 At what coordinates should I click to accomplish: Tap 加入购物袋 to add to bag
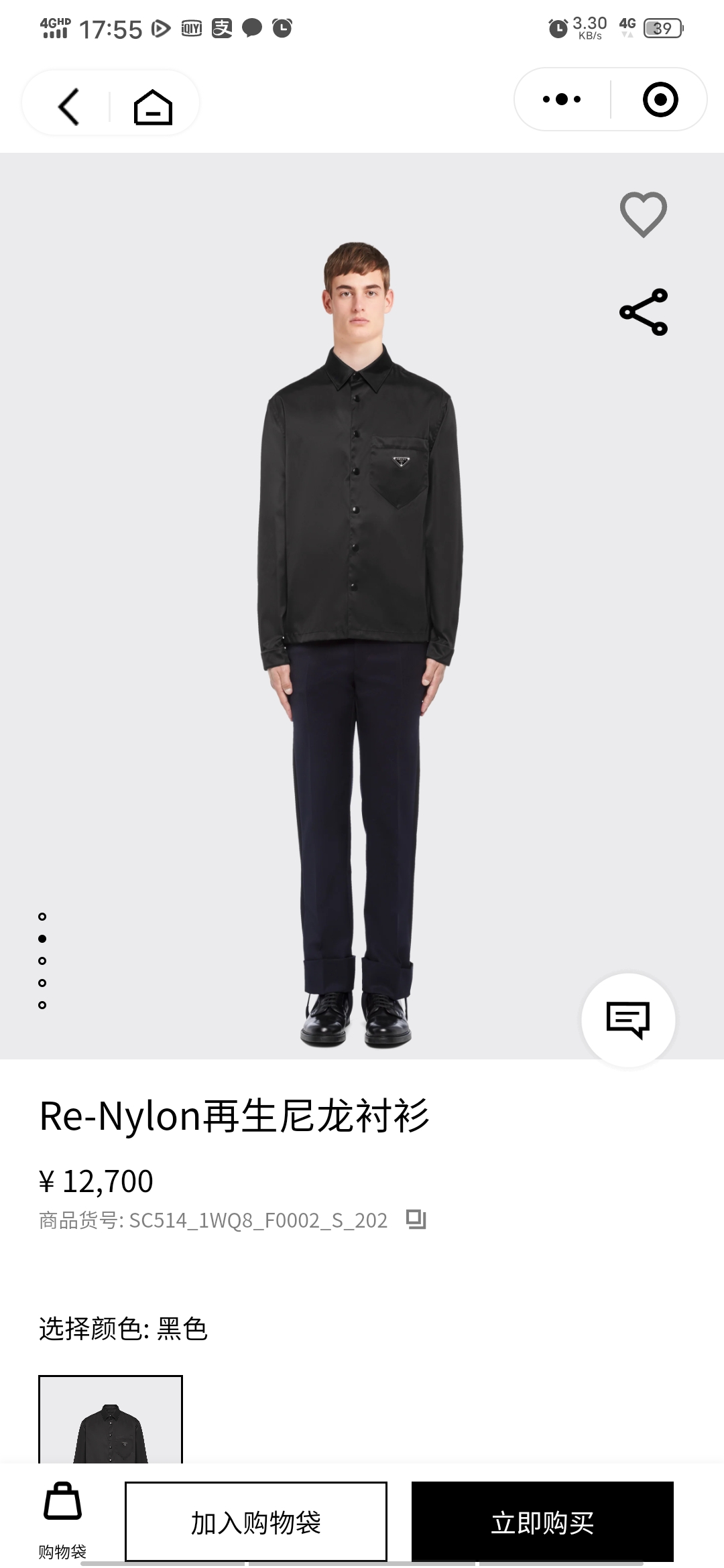[x=256, y=1522]
